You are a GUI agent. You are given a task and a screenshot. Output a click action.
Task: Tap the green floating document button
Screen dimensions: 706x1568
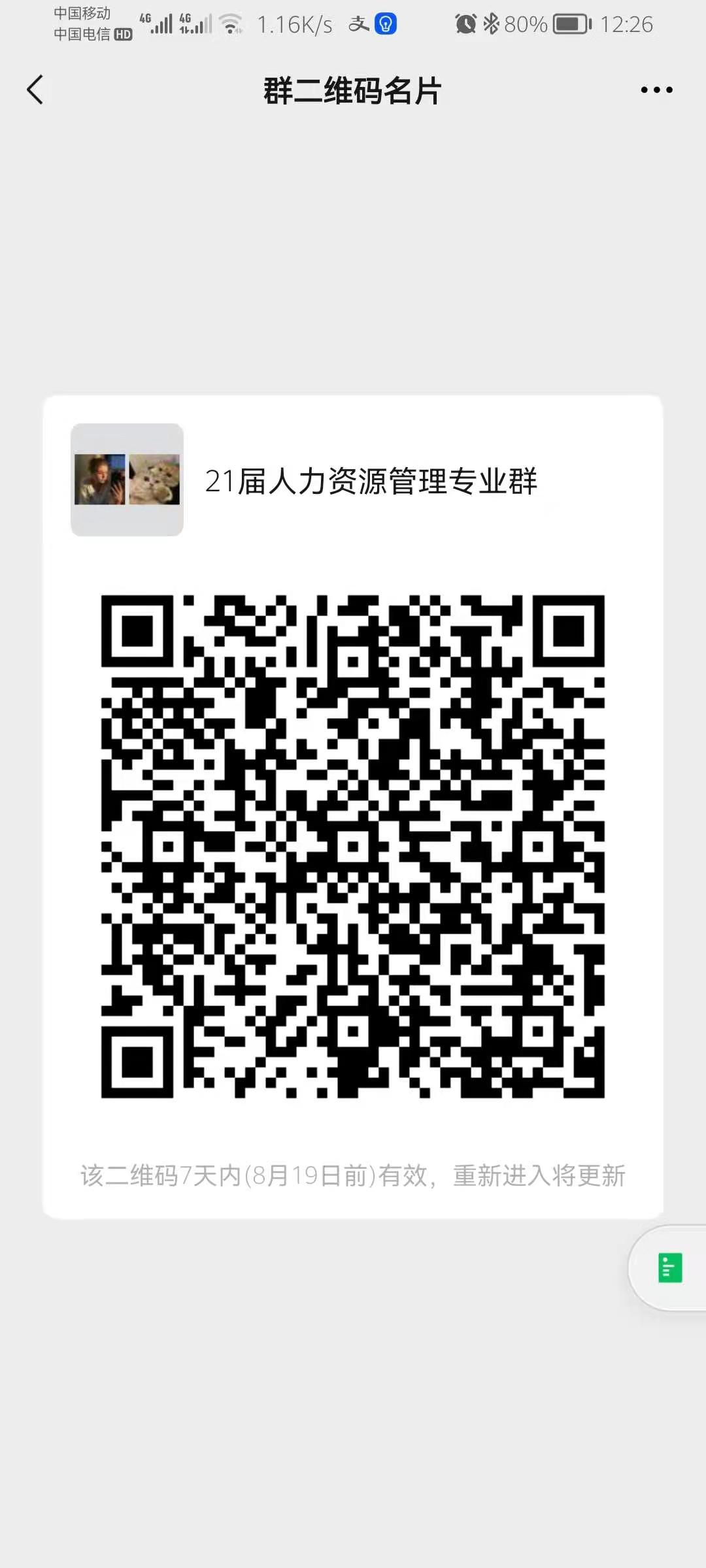pyautogui.click(x=670, y=1268)
